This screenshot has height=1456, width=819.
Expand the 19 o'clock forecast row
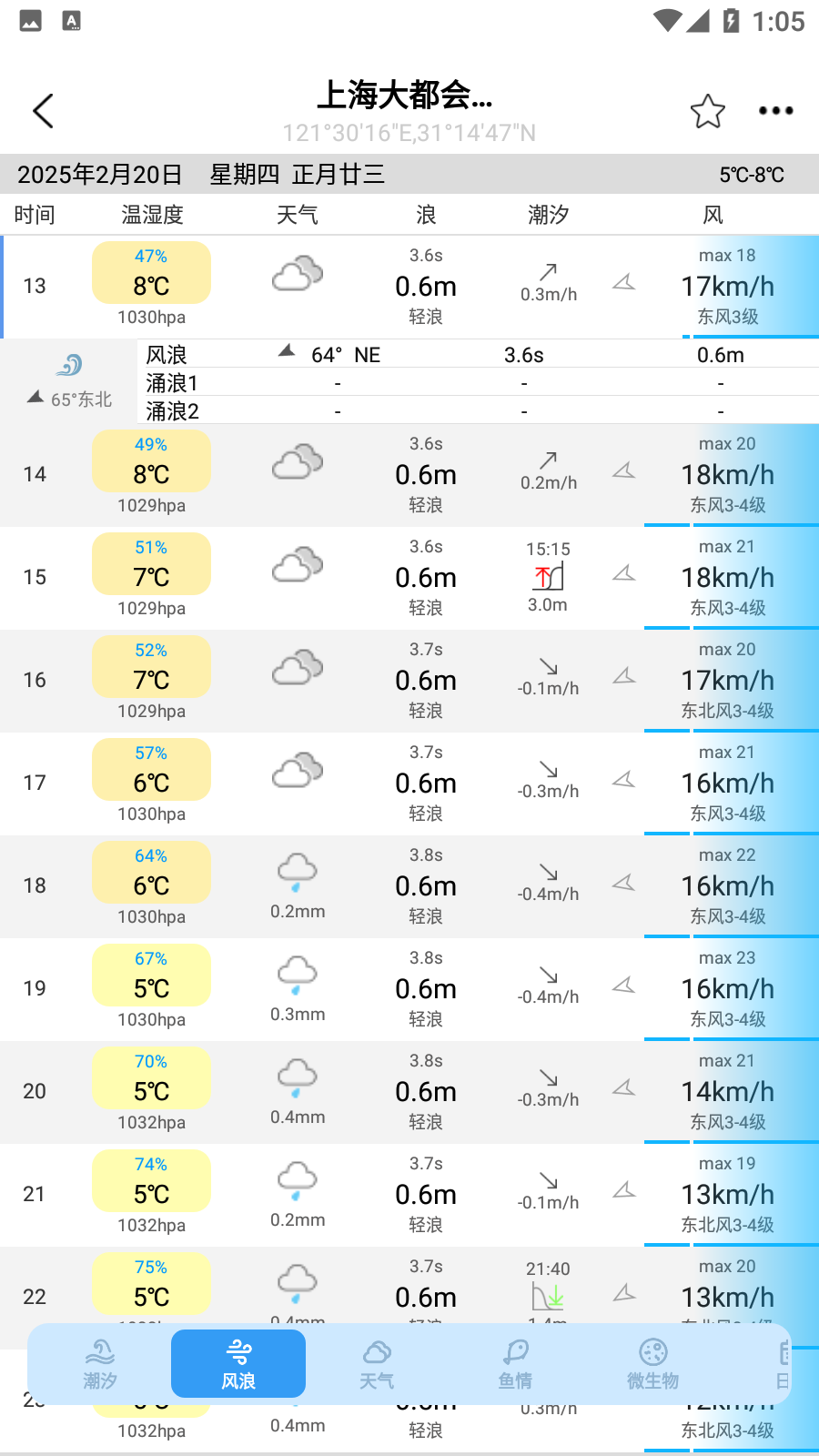[409, 989]
